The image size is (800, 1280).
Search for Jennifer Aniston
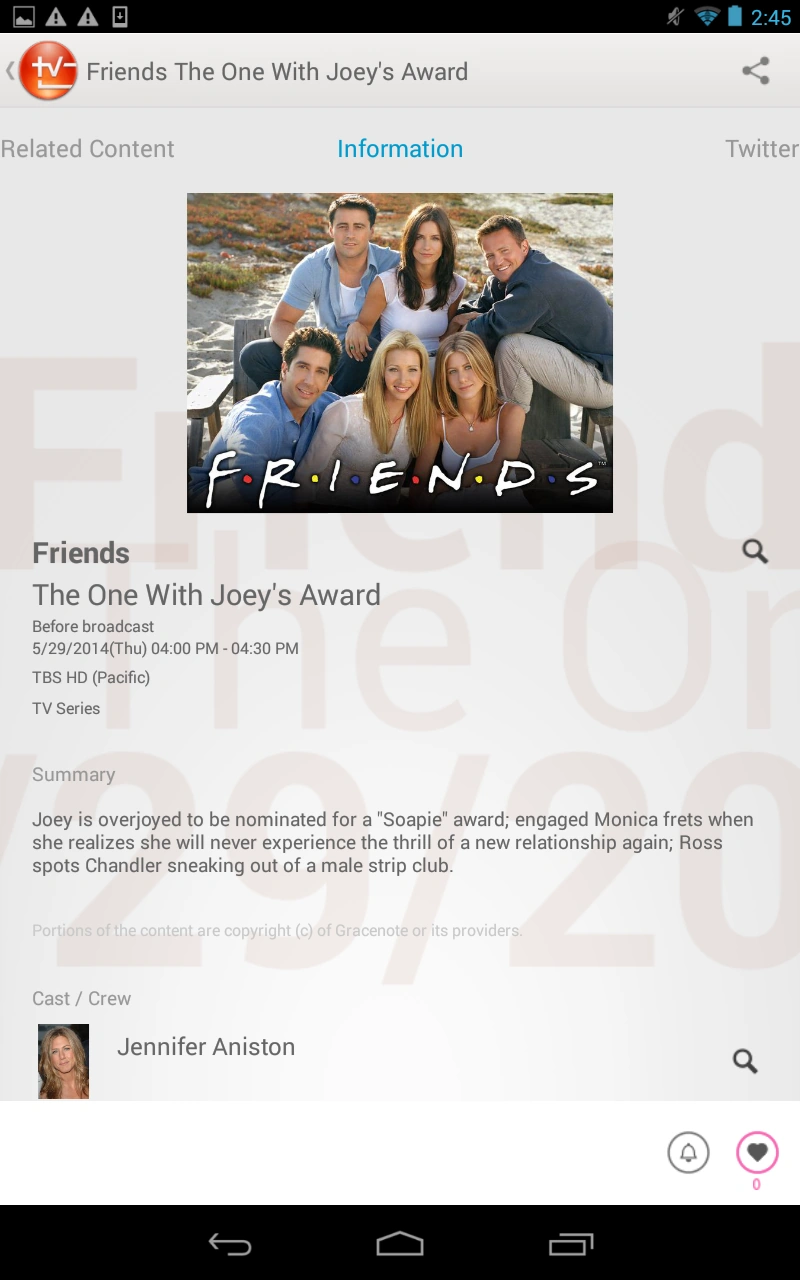(745, 1061)
